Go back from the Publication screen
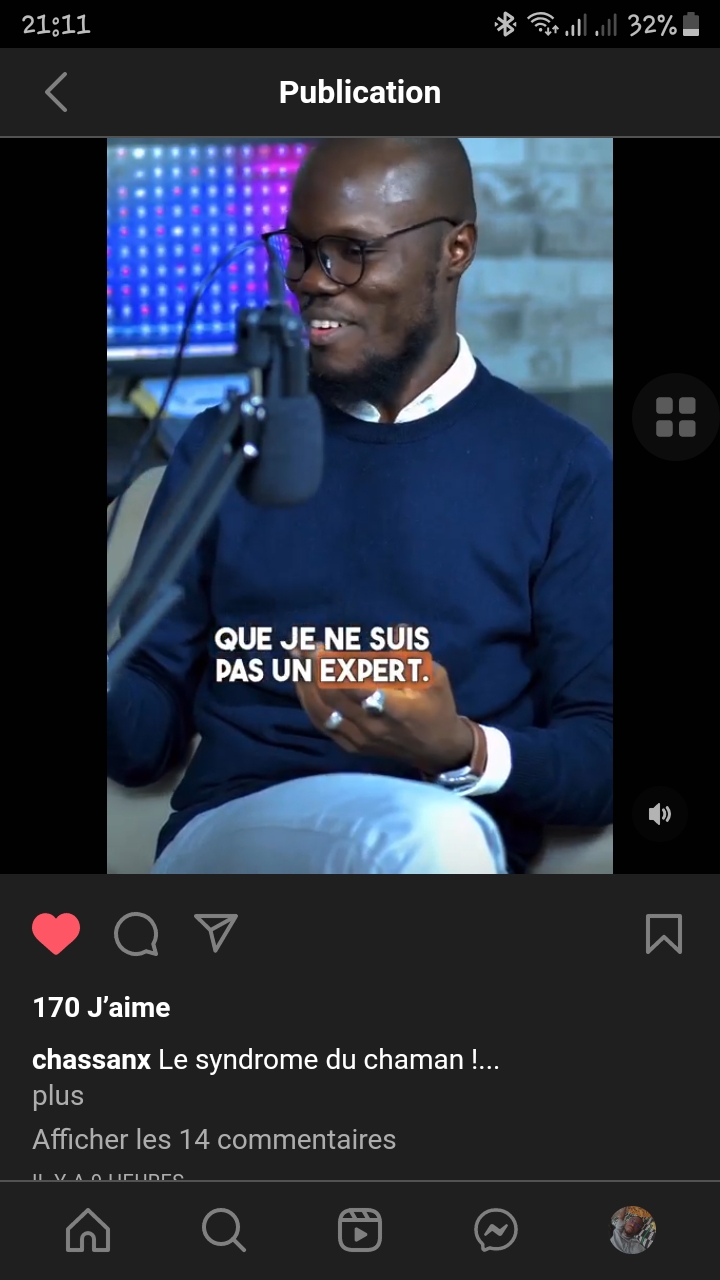 pyautogui.click(x=56, y=92)
